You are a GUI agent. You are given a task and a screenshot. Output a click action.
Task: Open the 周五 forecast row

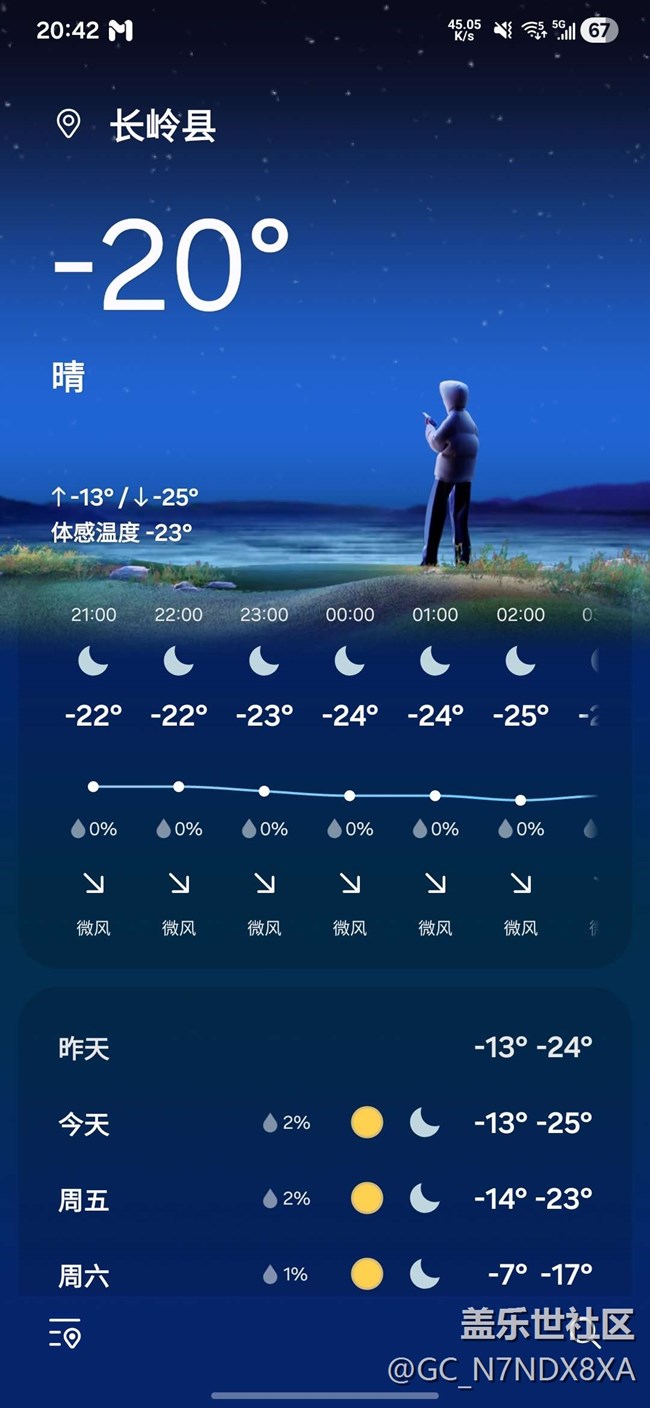[x=325, y=1199]
